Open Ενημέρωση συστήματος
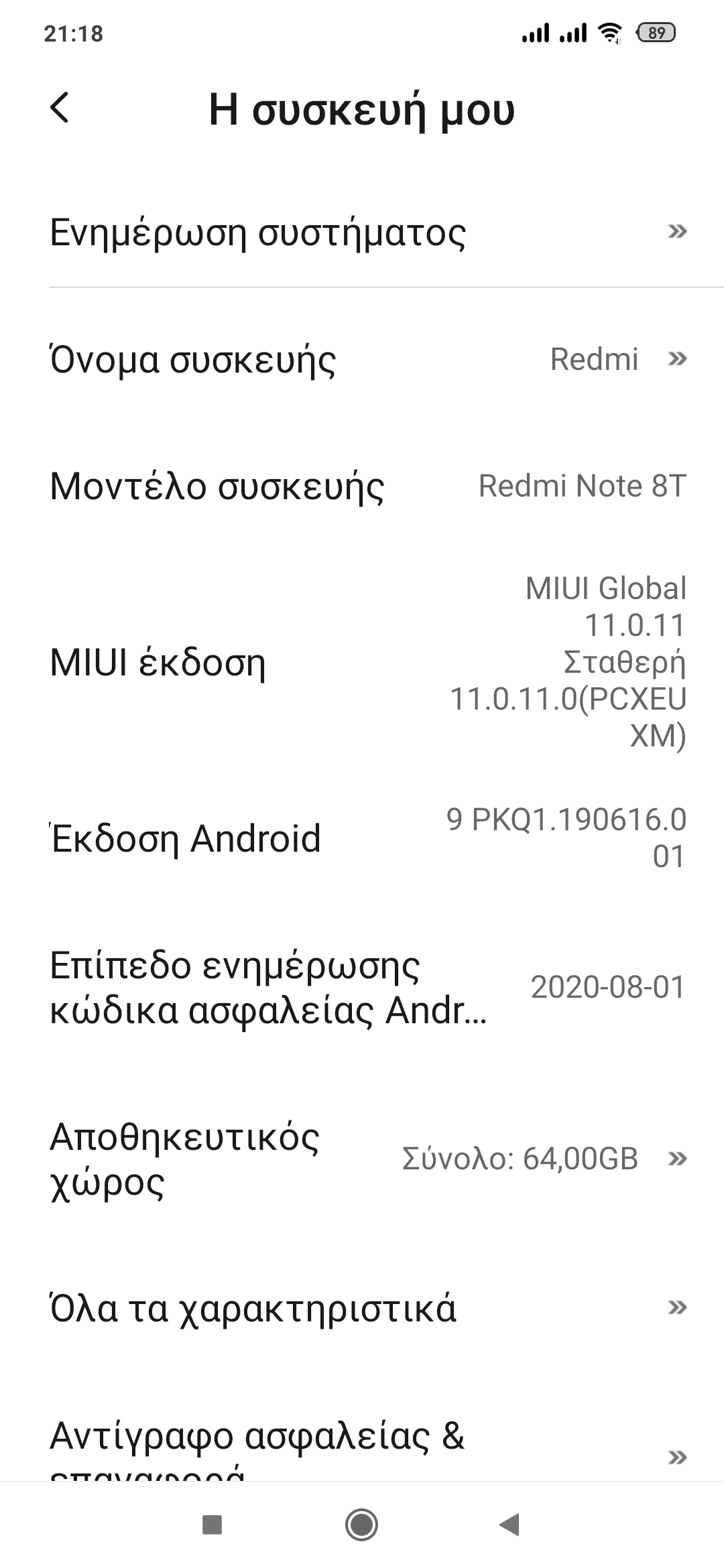The width and height of the screenshot is (724, 1568). click(362, 232)
